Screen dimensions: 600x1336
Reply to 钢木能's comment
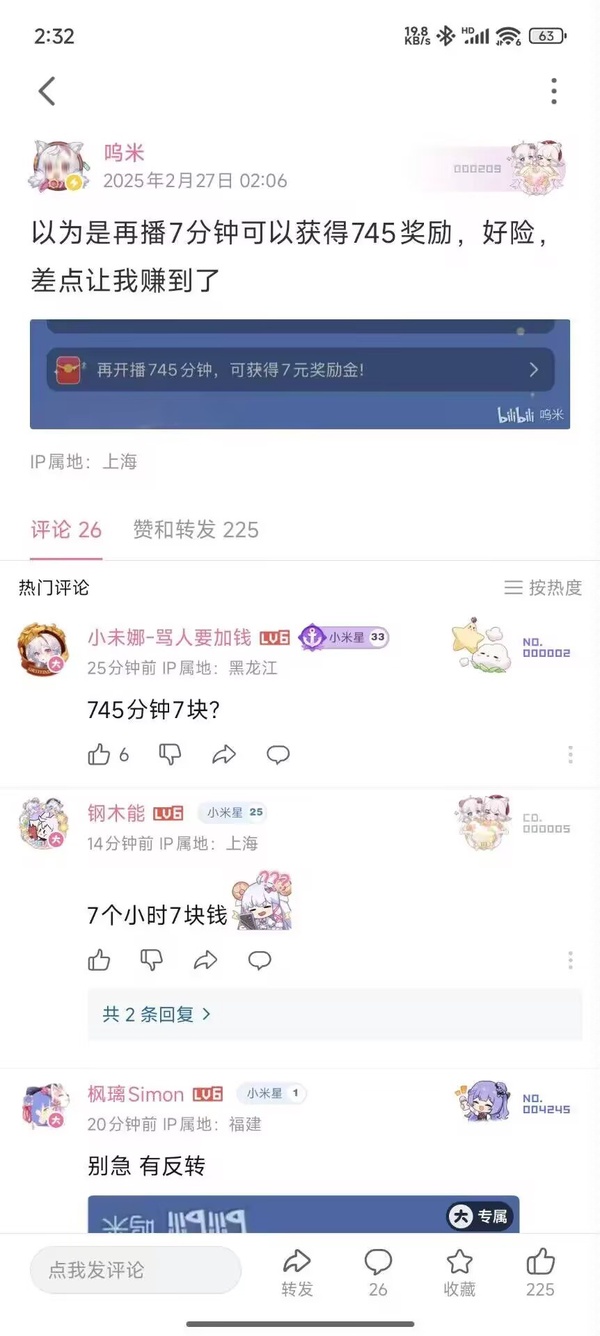(x=260, y=961)
